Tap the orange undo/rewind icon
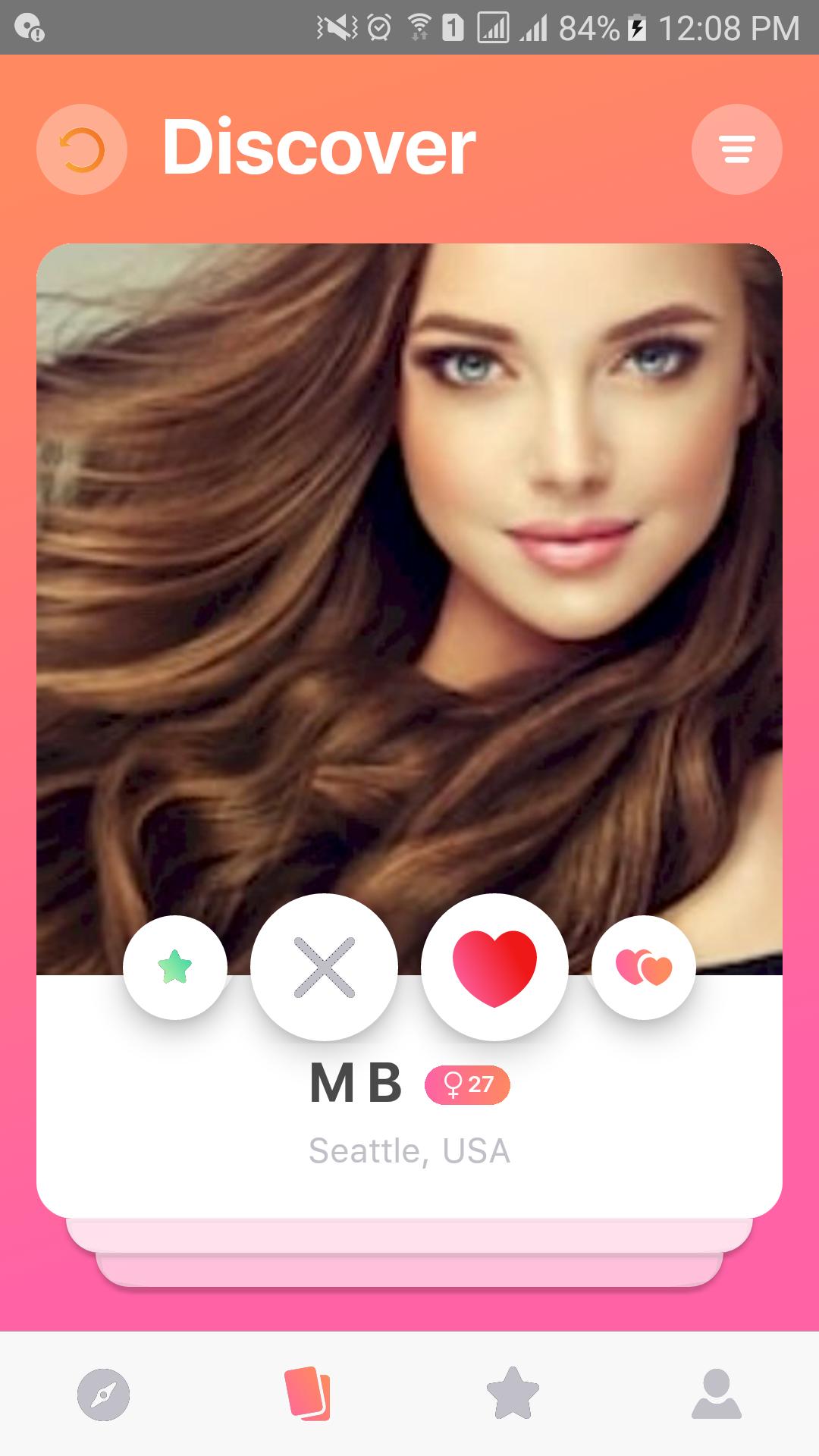 [81, 149]
